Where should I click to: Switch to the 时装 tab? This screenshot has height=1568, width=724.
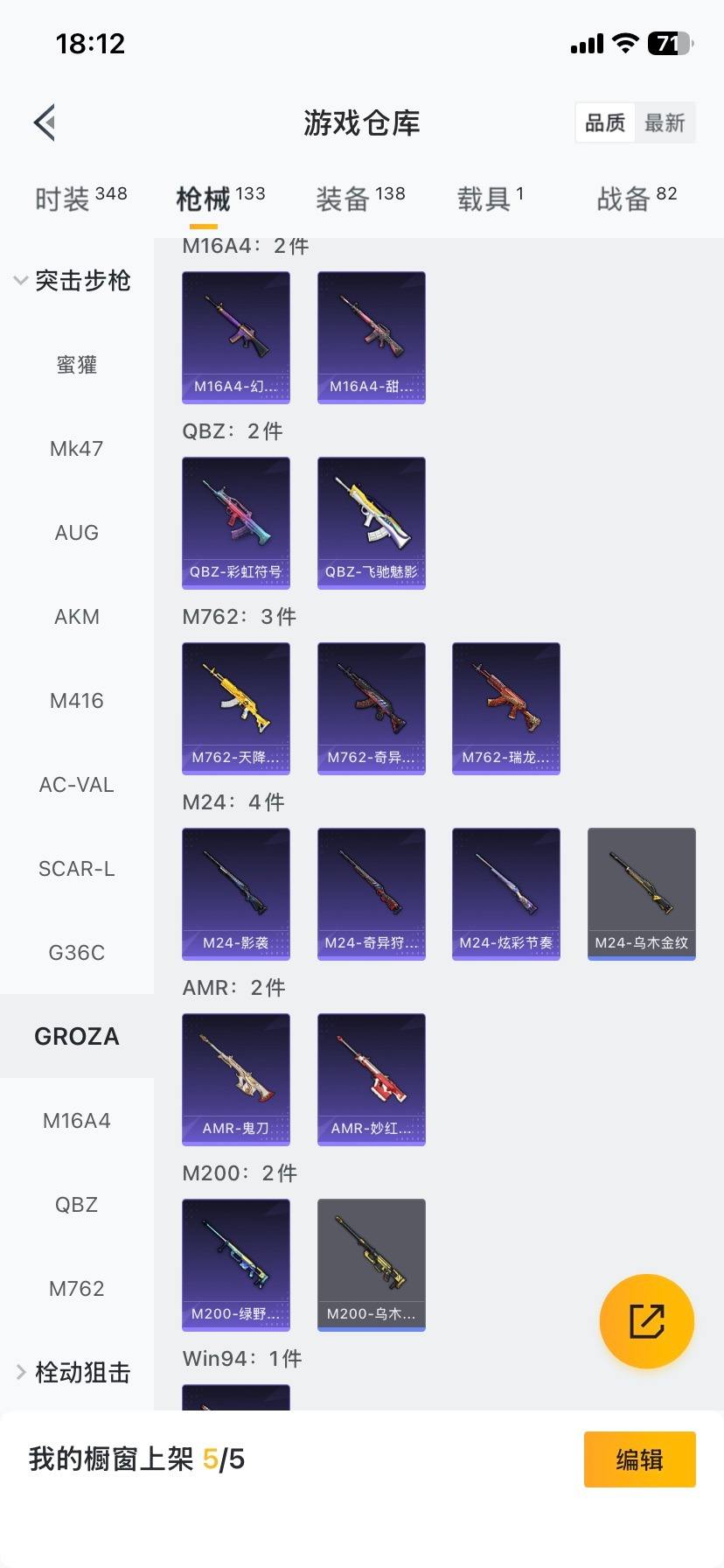pos(80,199)
